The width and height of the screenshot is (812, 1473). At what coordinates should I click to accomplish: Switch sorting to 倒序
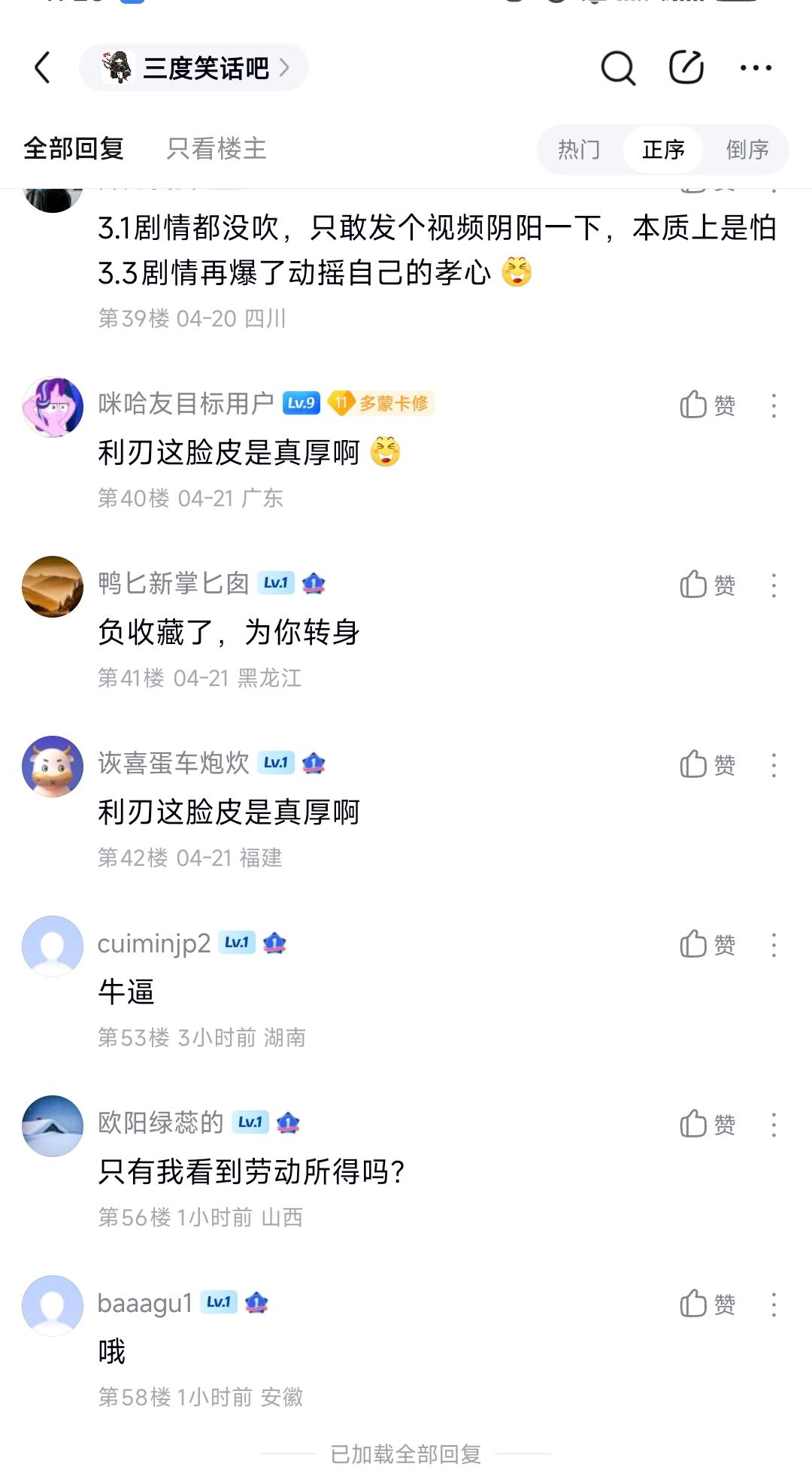pos(747,150)
